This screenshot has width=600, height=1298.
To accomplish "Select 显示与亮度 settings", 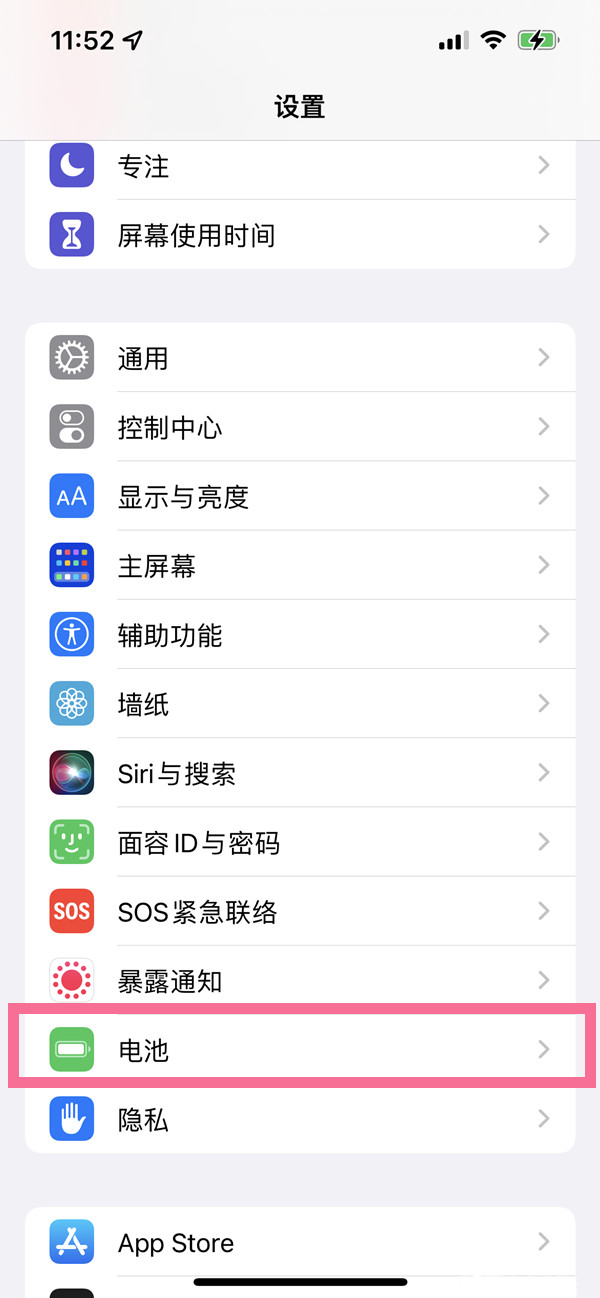I will (300, 496).
